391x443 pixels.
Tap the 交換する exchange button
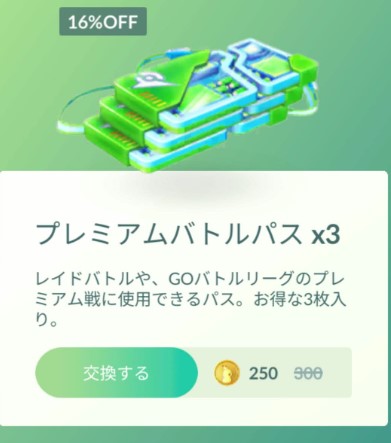(116, 372)
